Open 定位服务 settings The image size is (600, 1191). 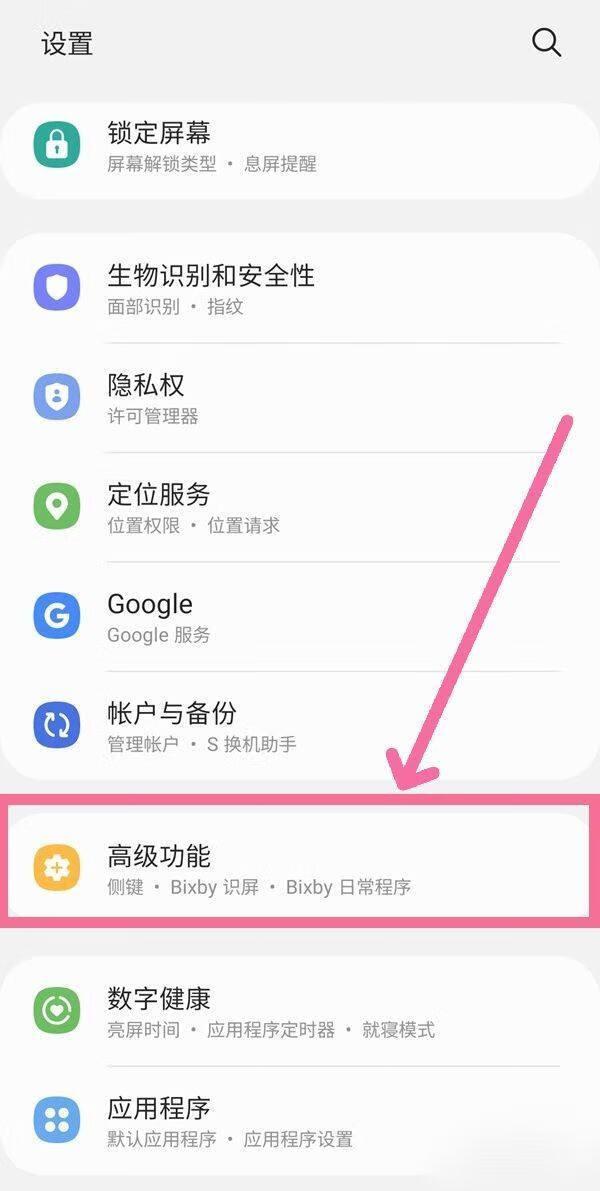click(x=300, y=507)
